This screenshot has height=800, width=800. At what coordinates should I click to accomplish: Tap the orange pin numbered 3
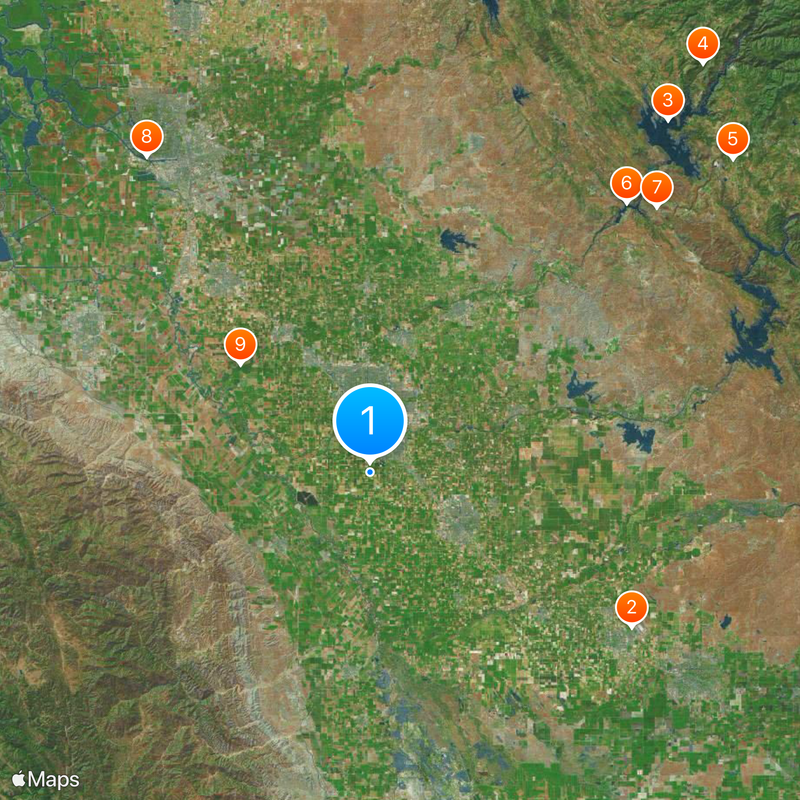pos(667,100)
